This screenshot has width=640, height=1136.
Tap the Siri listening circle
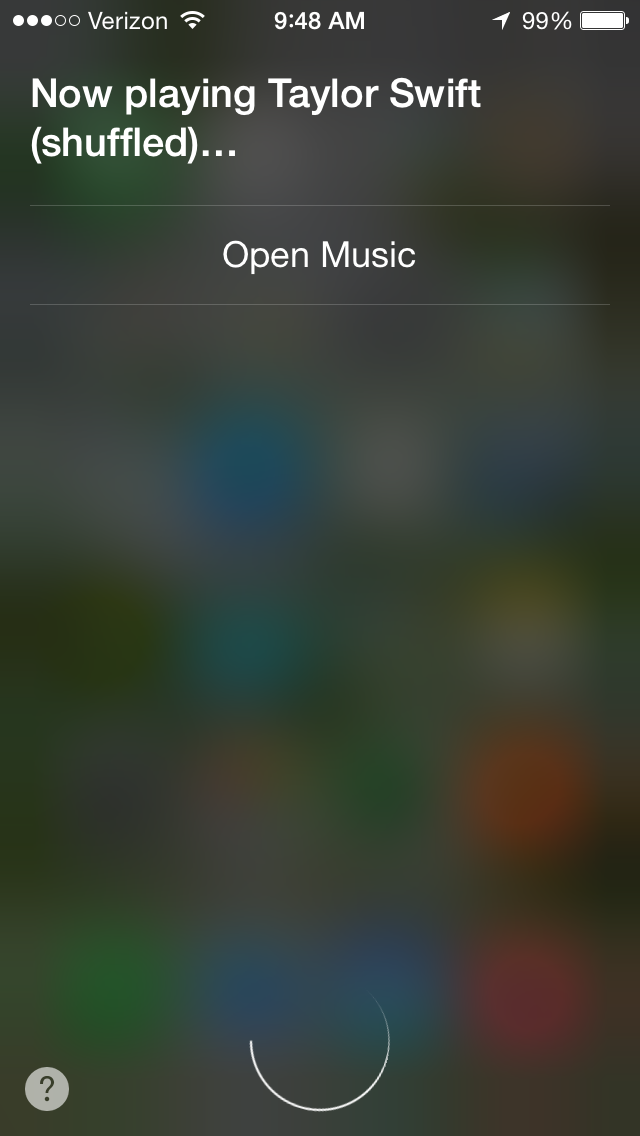click(320, 1040)
